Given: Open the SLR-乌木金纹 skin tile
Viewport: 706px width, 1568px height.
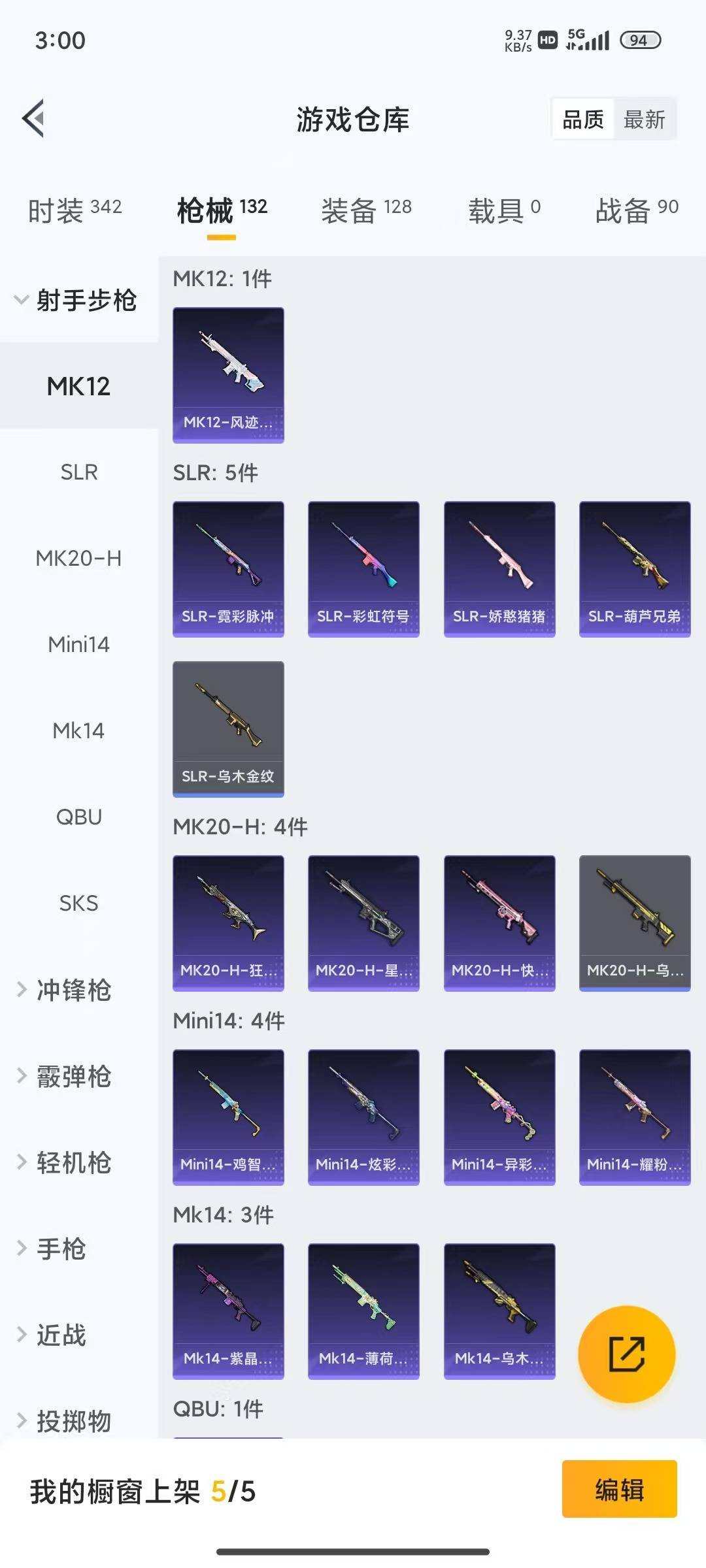Looking at the screenshot, I should (228, 728).
